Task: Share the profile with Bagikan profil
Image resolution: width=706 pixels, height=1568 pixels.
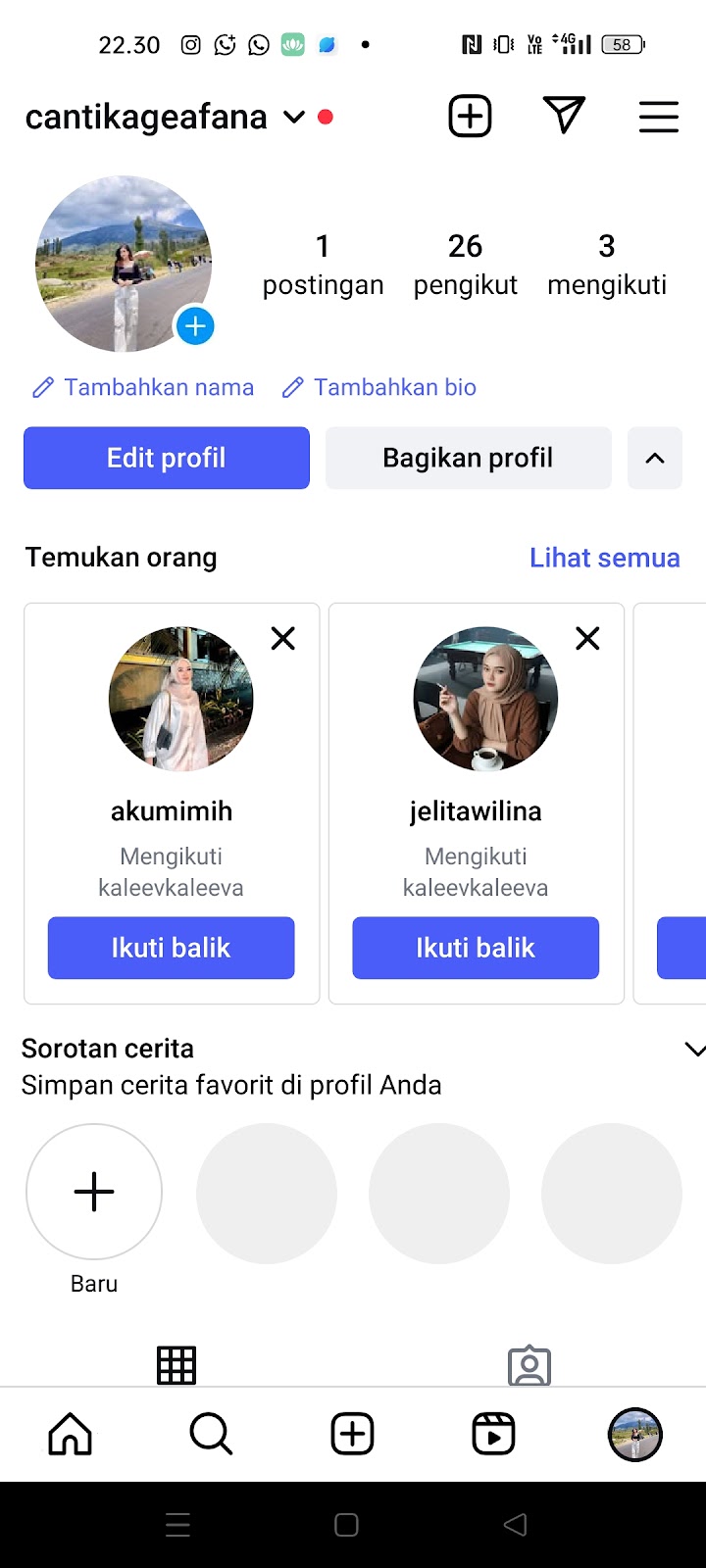Action: (x=468, y=458)
